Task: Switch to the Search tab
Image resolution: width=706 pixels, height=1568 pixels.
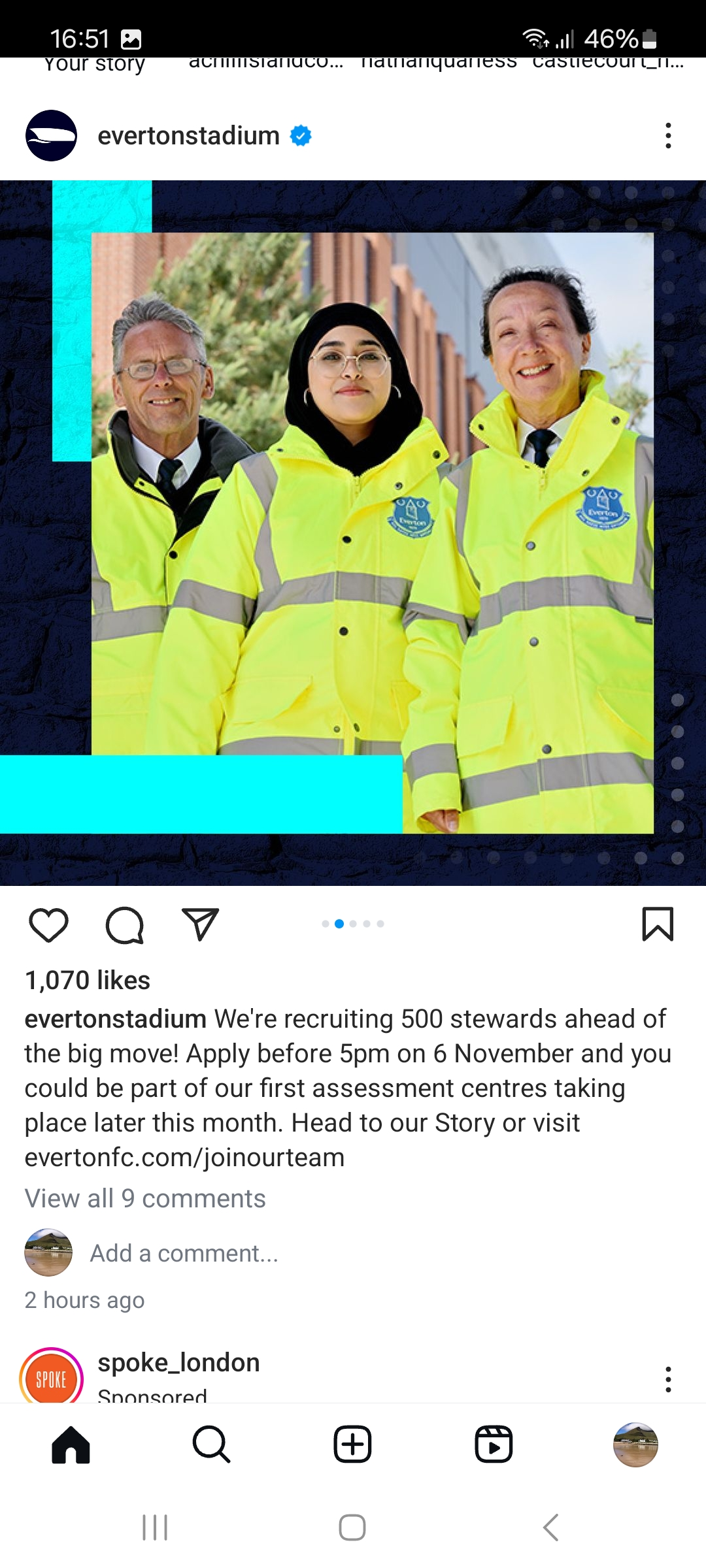Action: pos(211,1445)
